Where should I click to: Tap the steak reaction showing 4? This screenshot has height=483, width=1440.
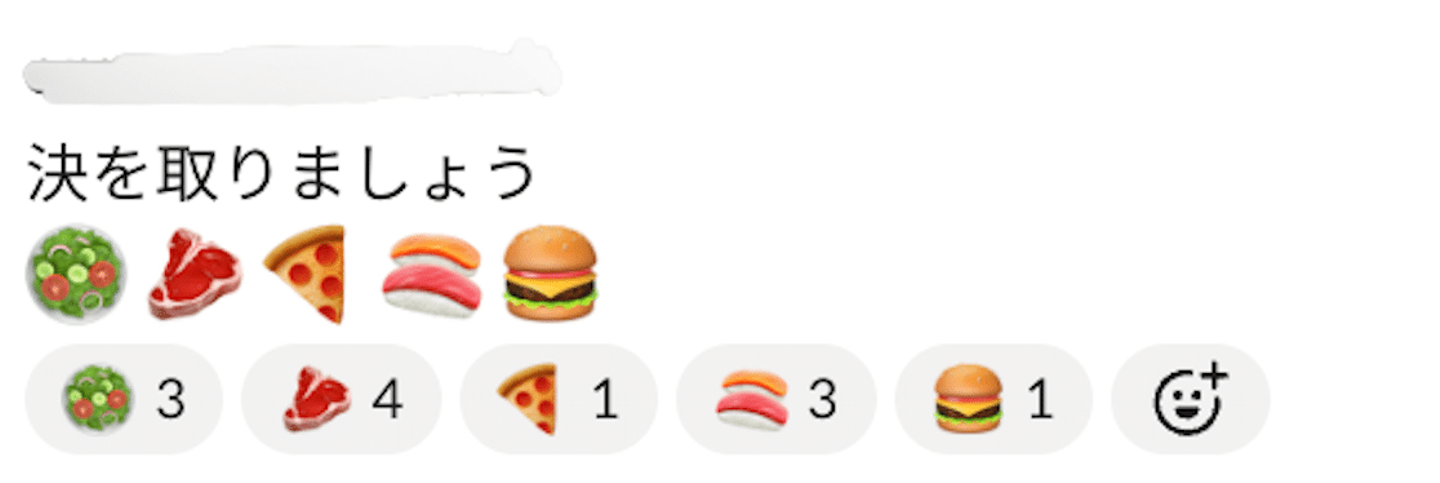(x=341, y=399)
